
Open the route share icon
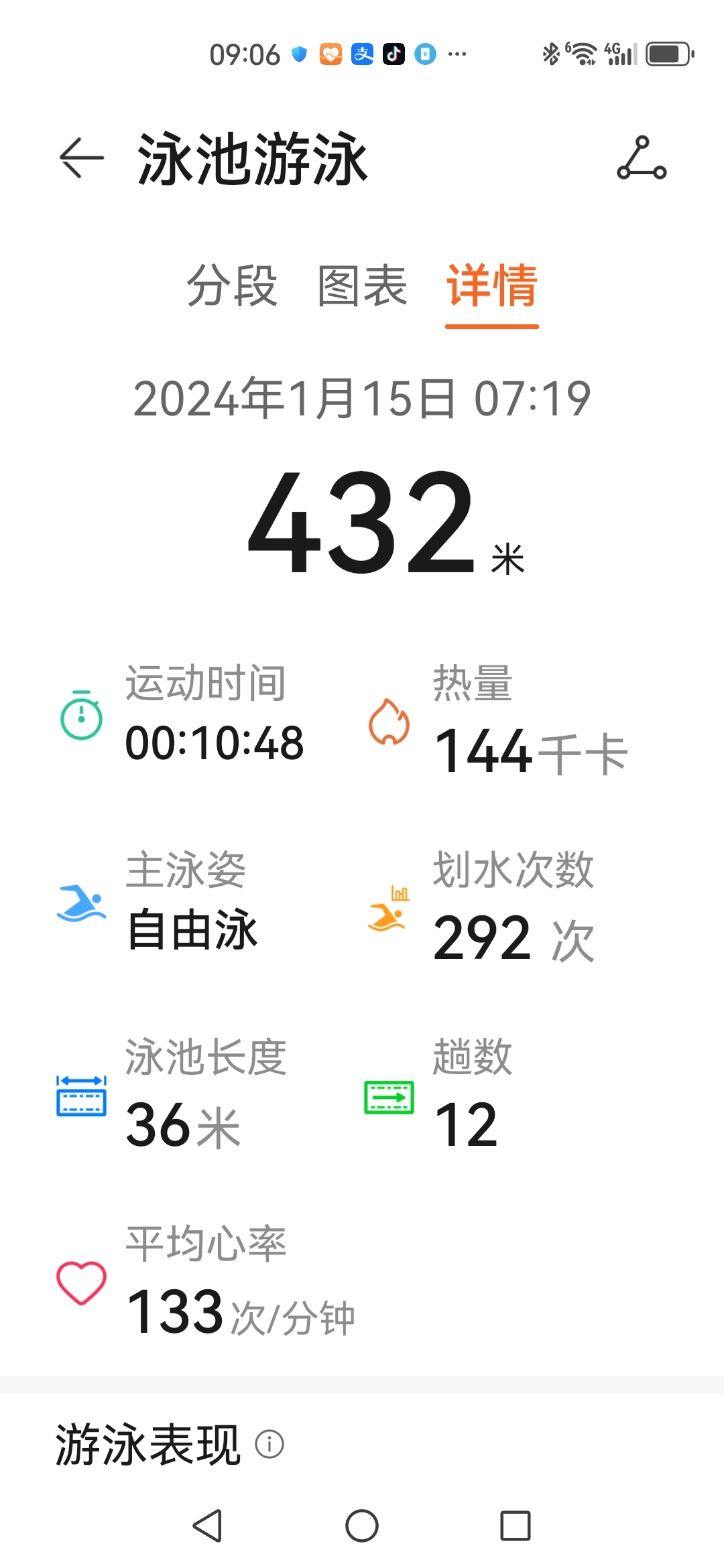[642, 158]
